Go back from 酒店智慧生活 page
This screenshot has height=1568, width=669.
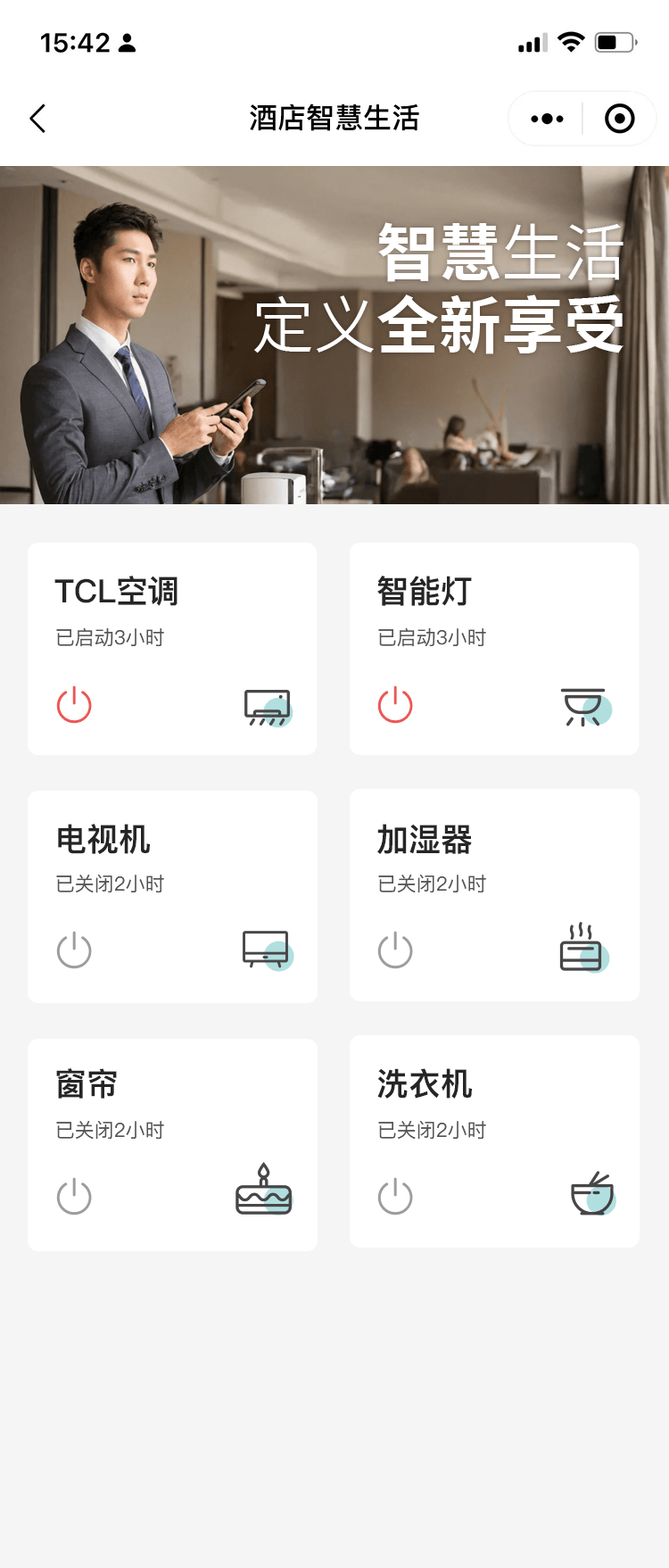pyautogui.click(x=37, y=119)
